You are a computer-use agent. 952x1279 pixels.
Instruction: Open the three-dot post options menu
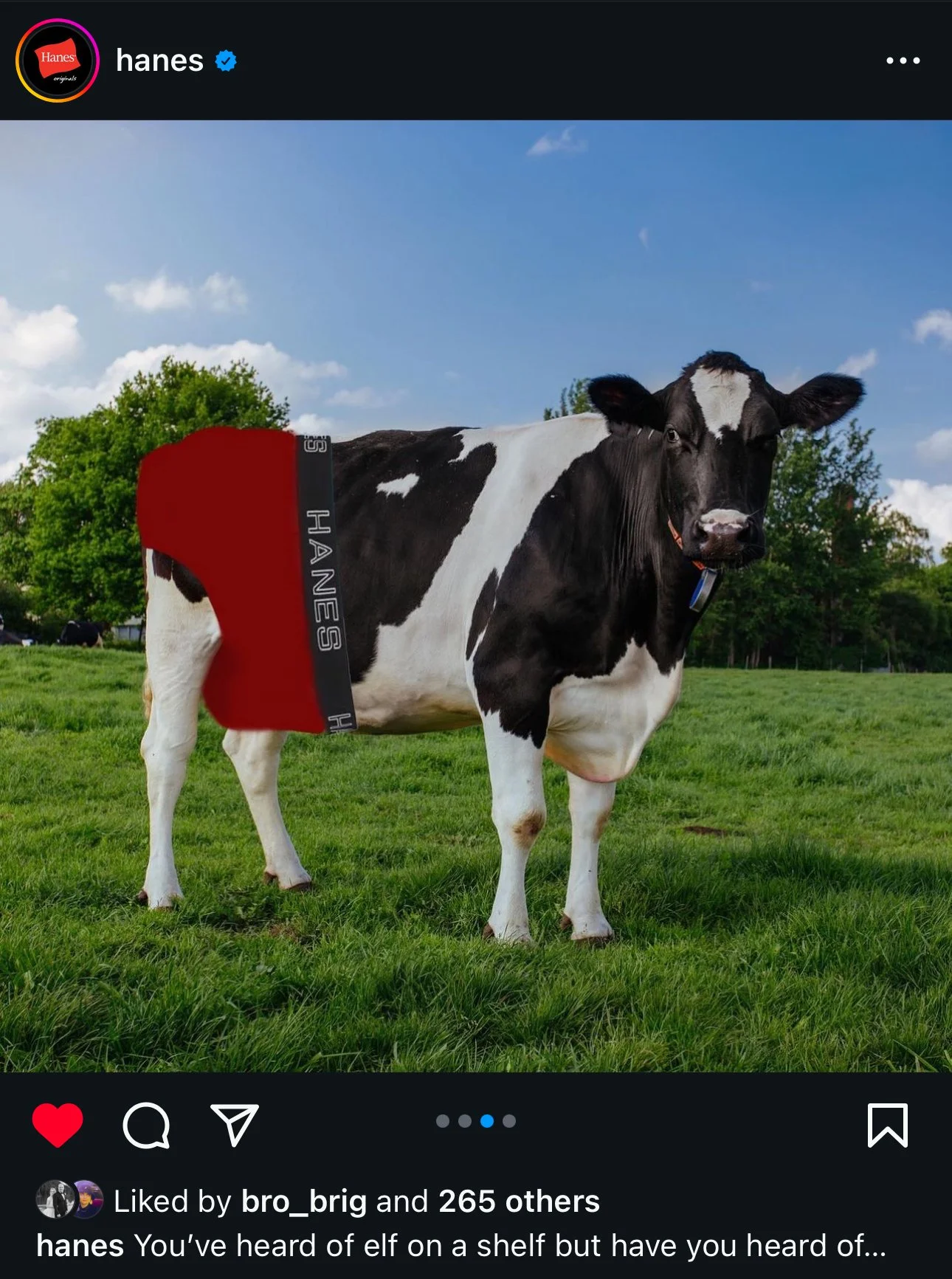(903, 61)
